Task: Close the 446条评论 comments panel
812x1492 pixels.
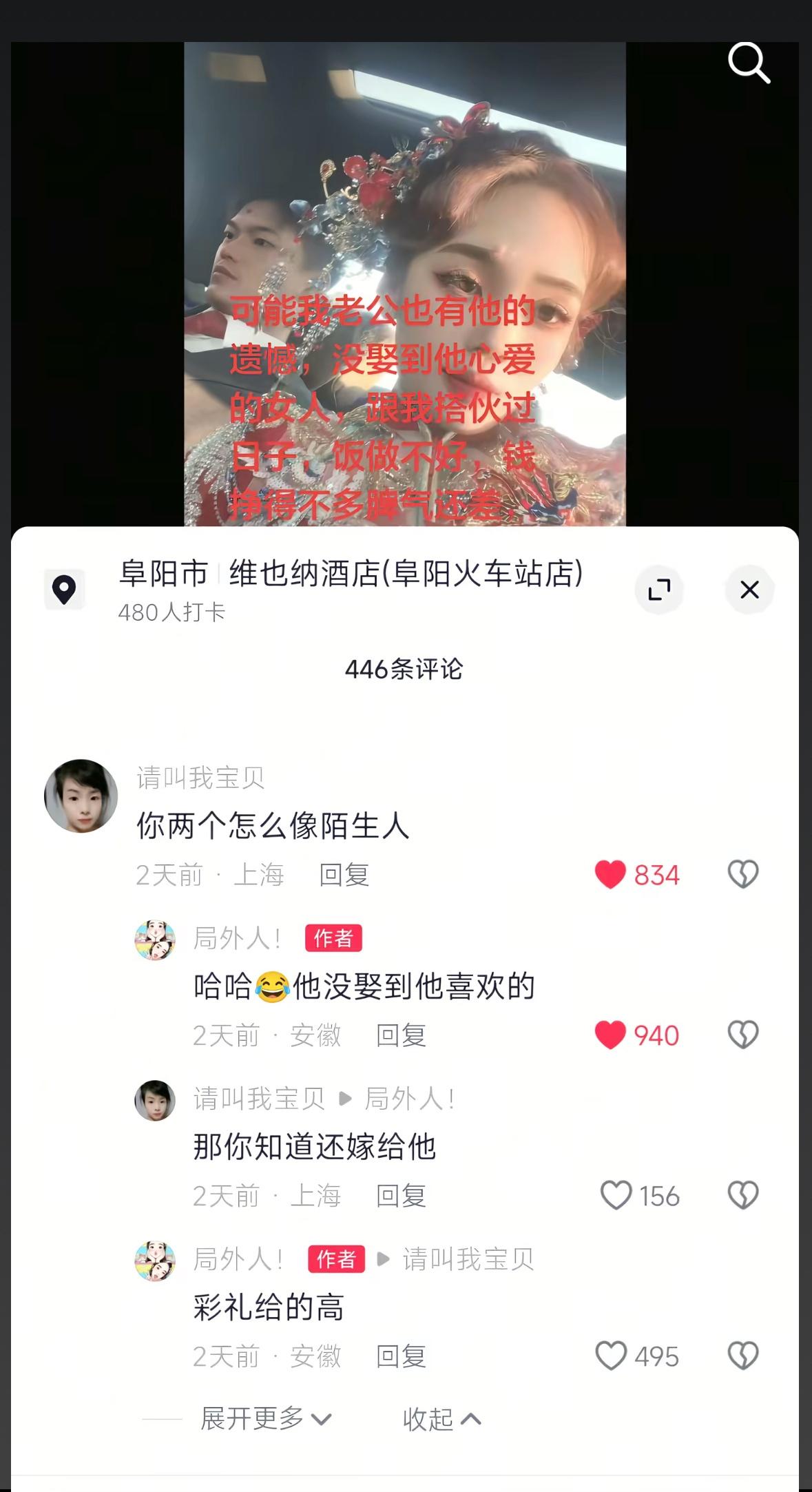Action: tap(749, 590)
